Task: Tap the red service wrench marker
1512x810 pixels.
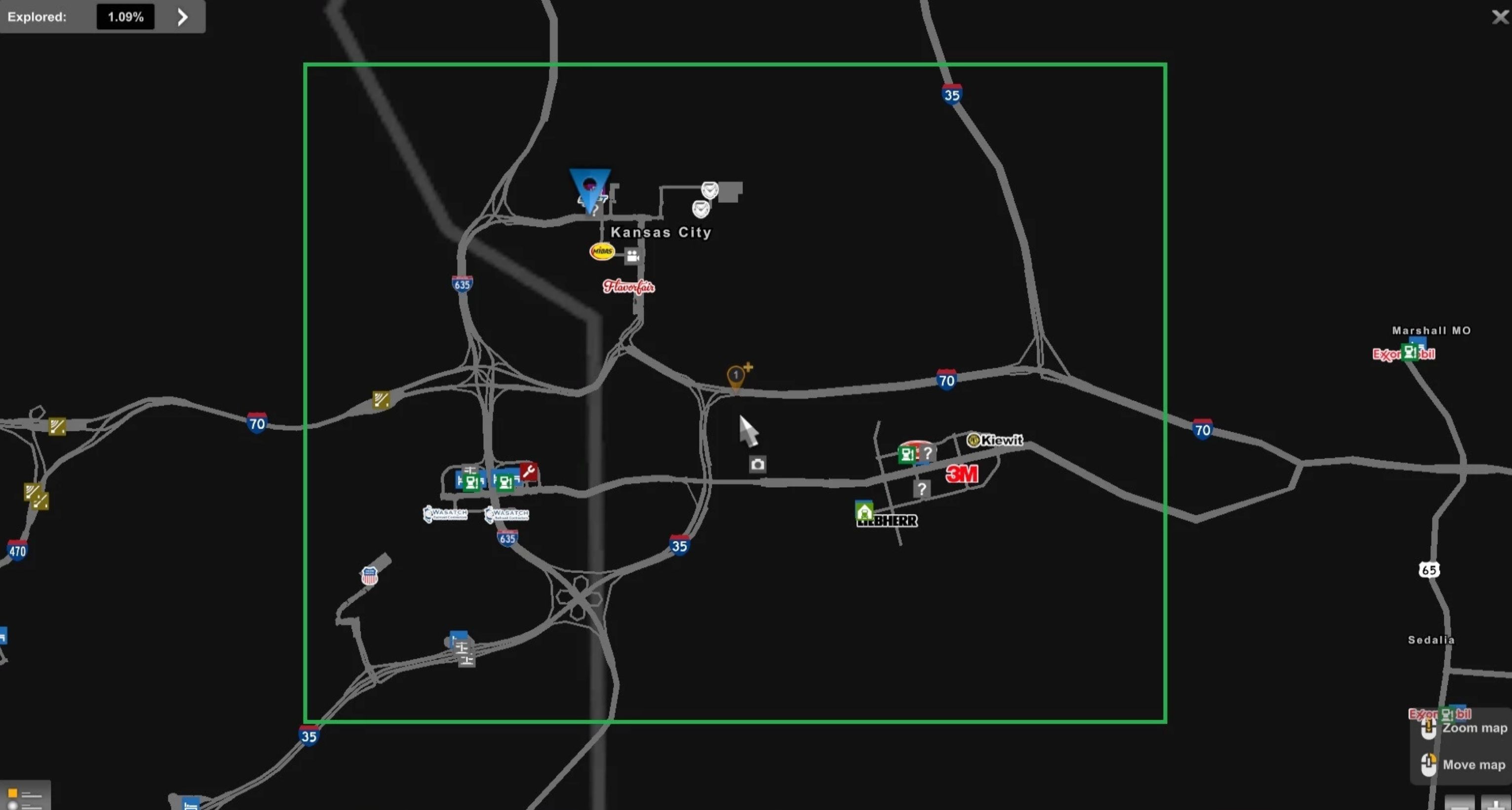Action: [x=528, y=471]
